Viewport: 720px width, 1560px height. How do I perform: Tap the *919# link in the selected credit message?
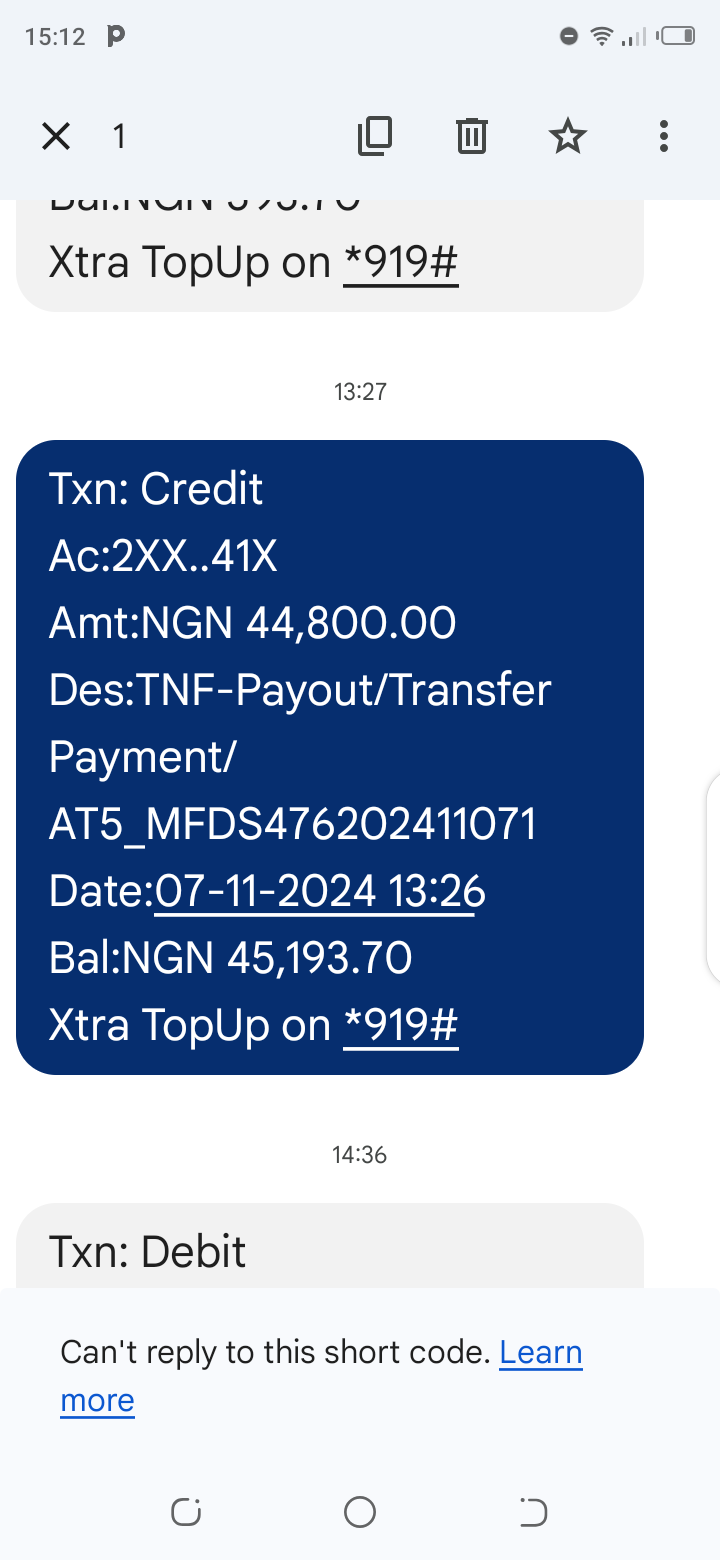pos(400,1026)
